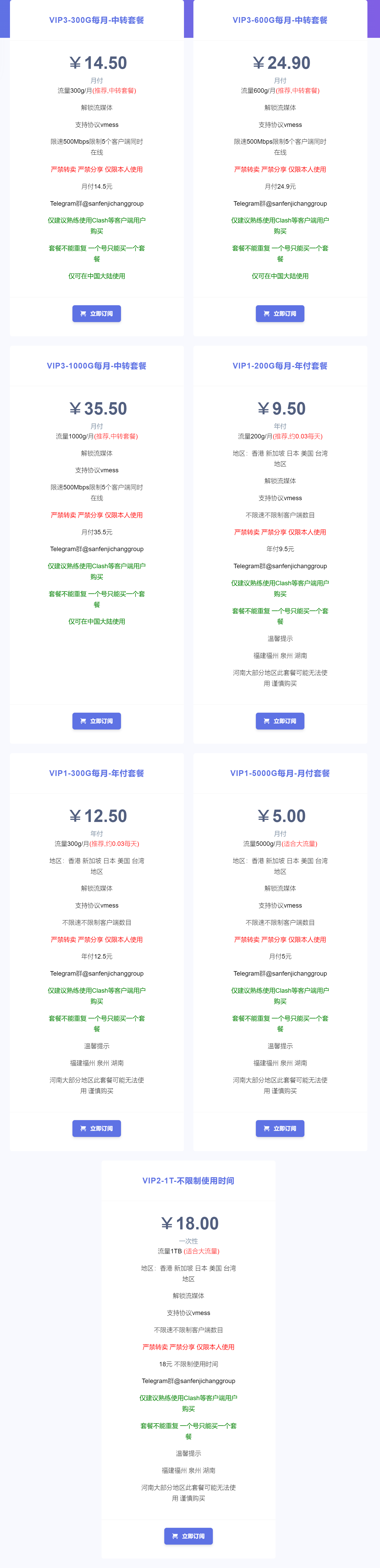Tap 立即订阅 under VIP3-600G每月-中转套餐
Viewport: 380px width, 1568px height.
[280, 313]
